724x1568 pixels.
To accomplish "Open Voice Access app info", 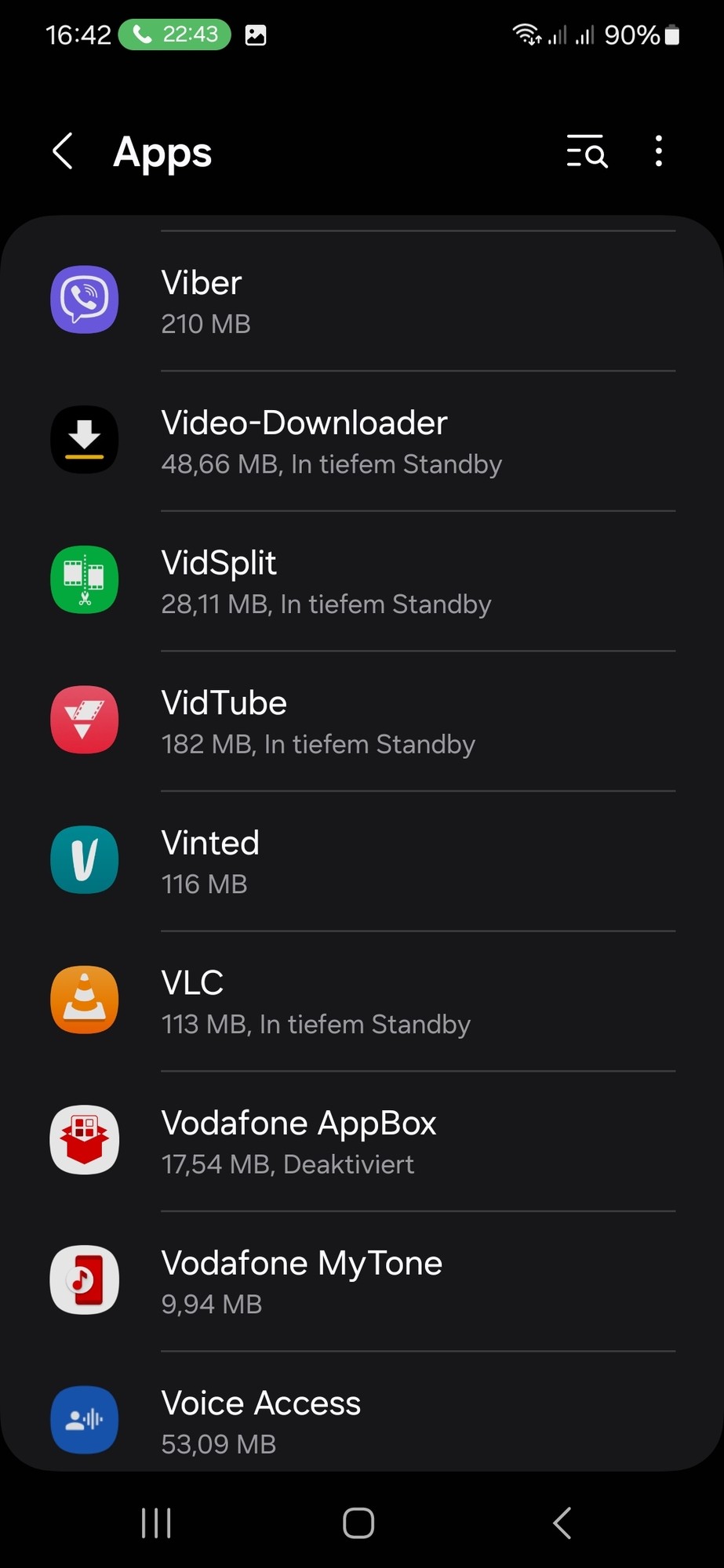I will coord(361,1421).
